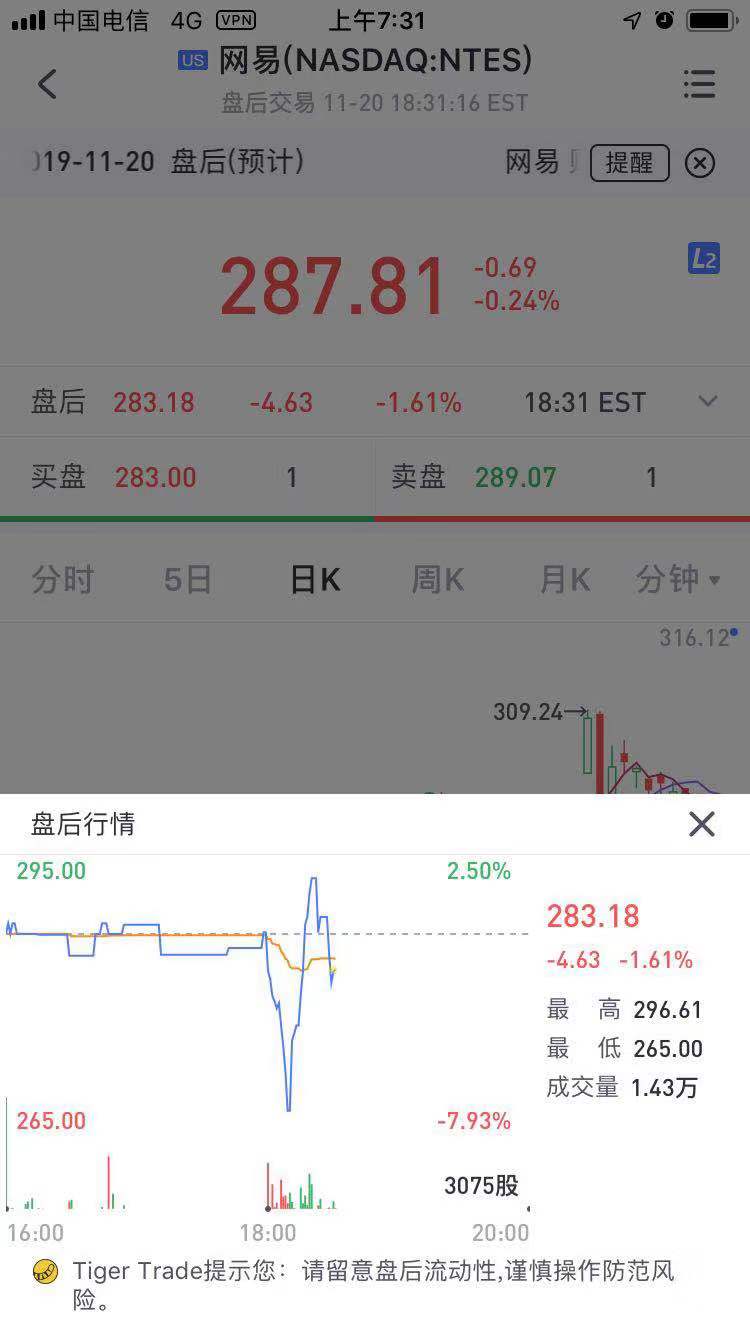Select the 日K chart tab
This screenshot has width=750, height=1334.
pyautogui.click(x=315, y=579)
